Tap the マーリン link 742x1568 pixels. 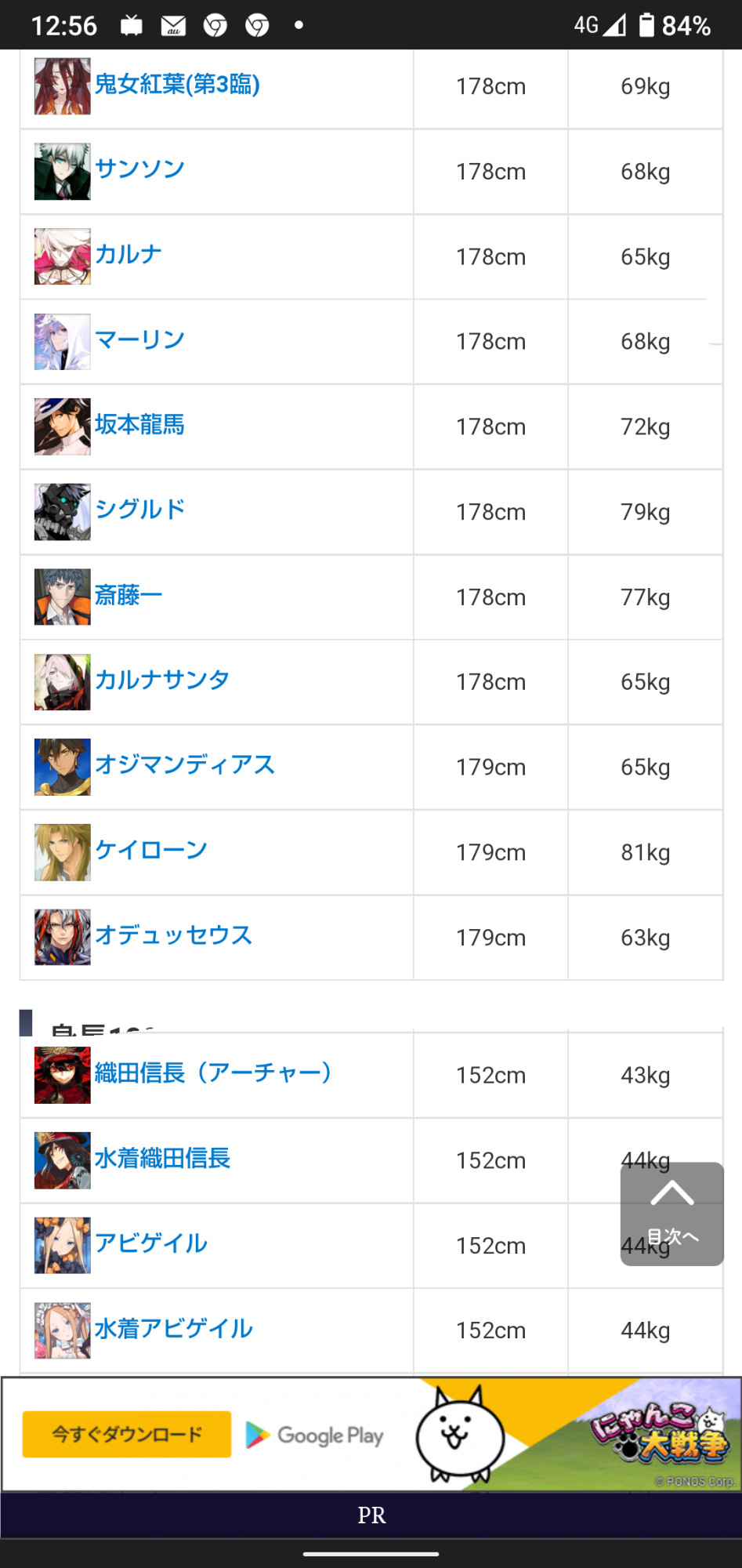point(139,340)
